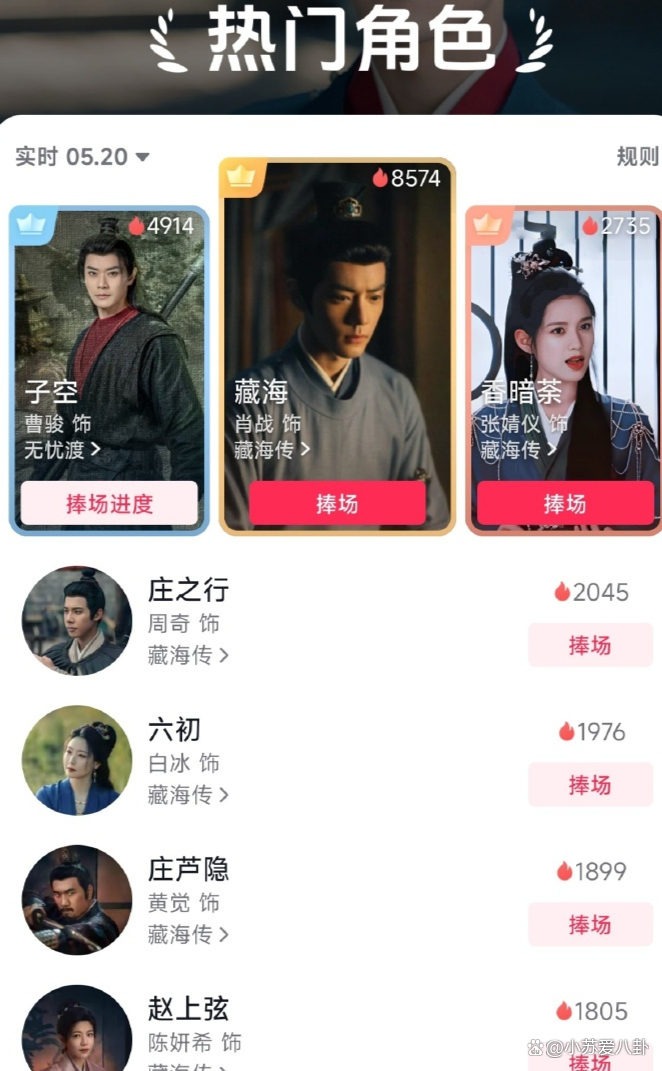This screenshot has width=662, height=1071.
Task: View the 庄芦隐 character avatar
Action: pos(77,900)
